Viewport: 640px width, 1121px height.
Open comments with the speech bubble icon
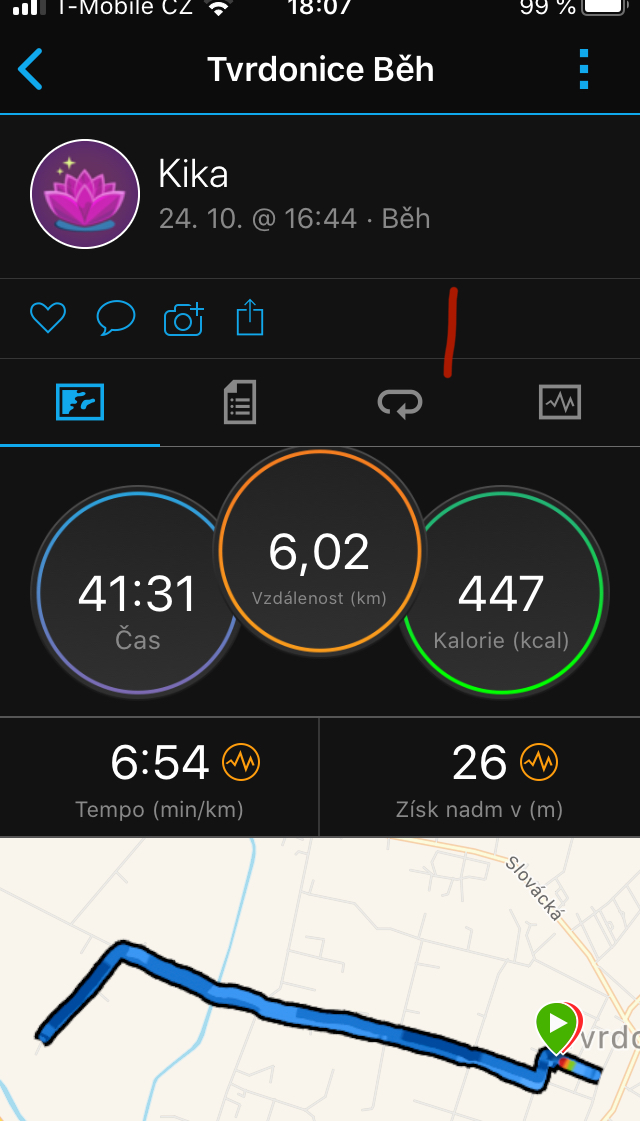[115, 318]
